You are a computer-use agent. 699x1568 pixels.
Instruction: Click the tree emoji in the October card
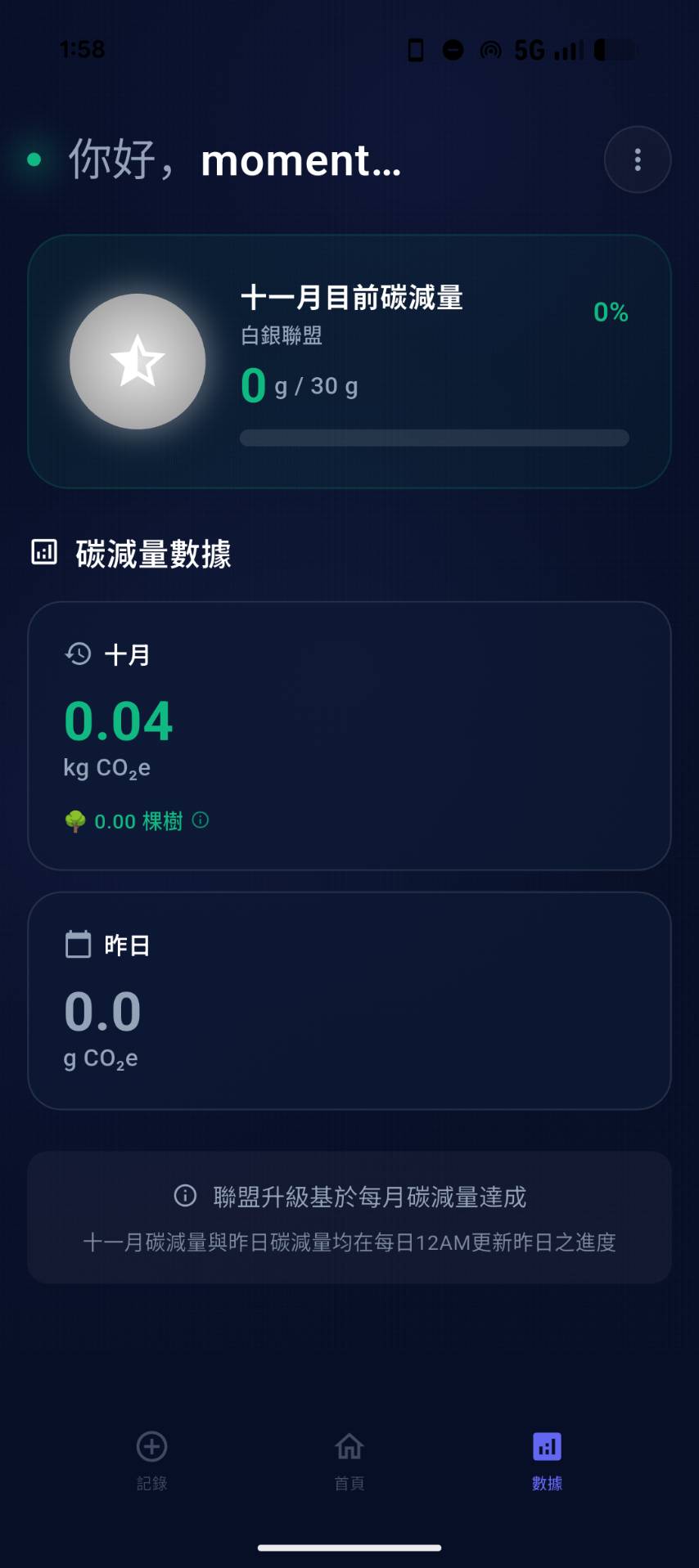point(74,820)
